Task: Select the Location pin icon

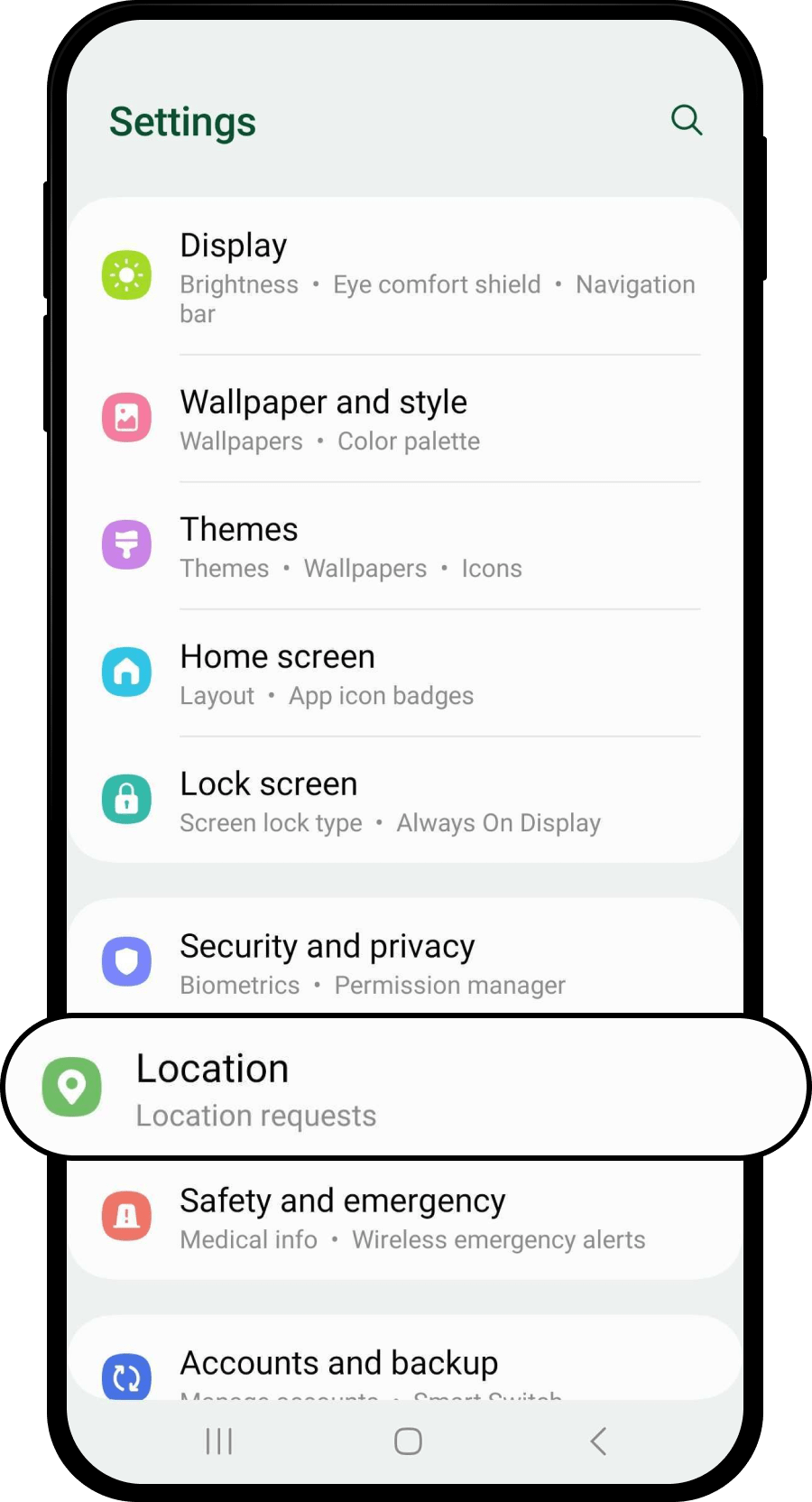Action: point(71,1087)
